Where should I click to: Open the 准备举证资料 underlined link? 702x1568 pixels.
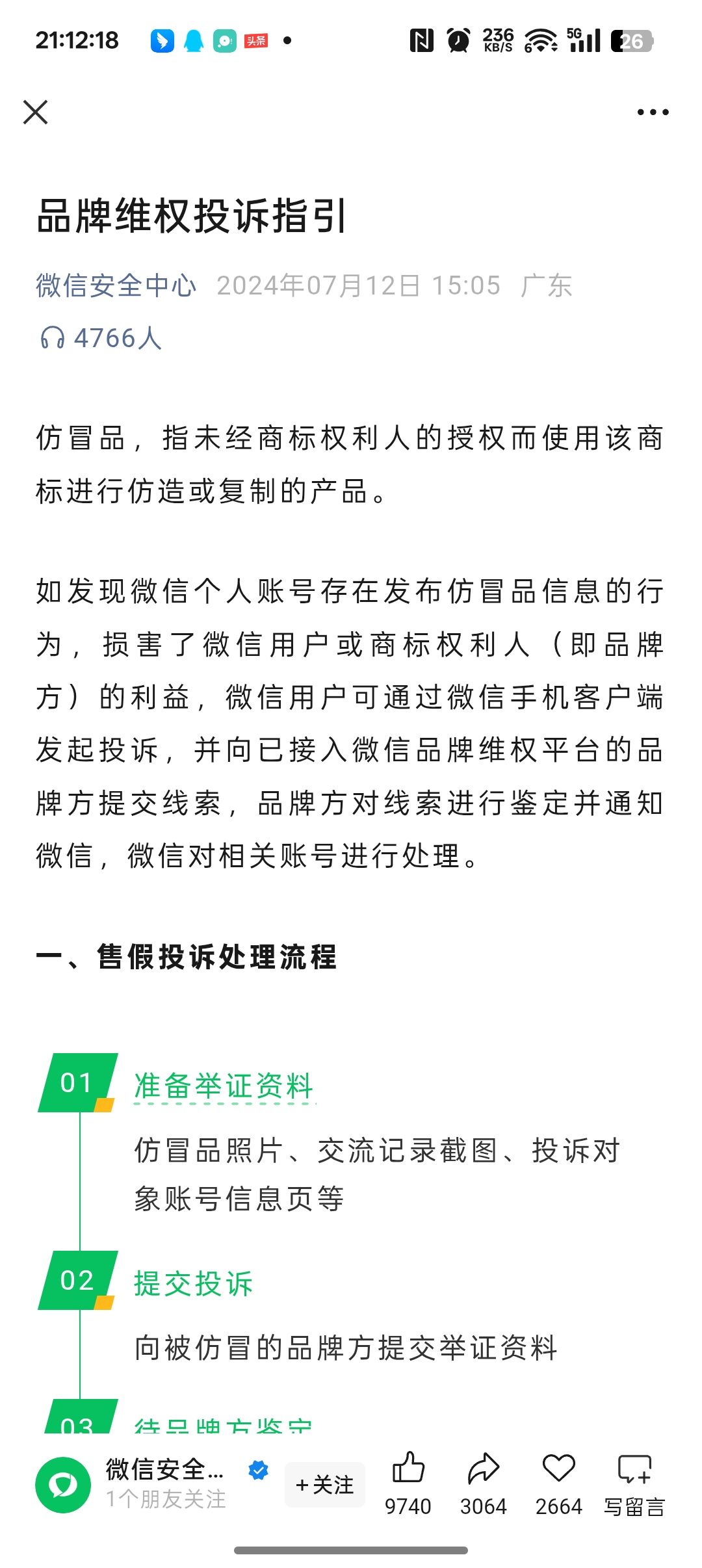point(224,1086)
